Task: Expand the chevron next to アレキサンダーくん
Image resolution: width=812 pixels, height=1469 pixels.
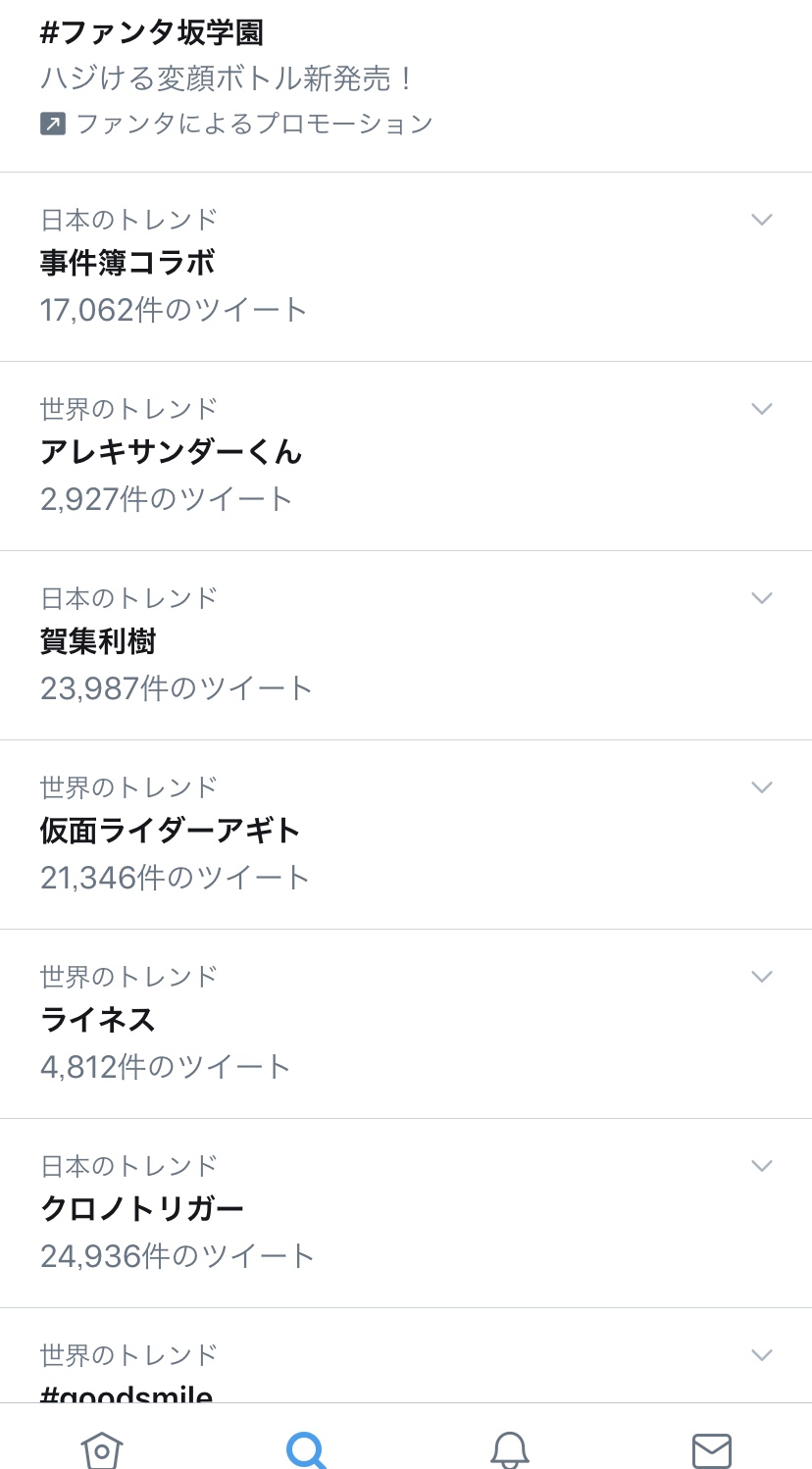Action: point(762,409)
